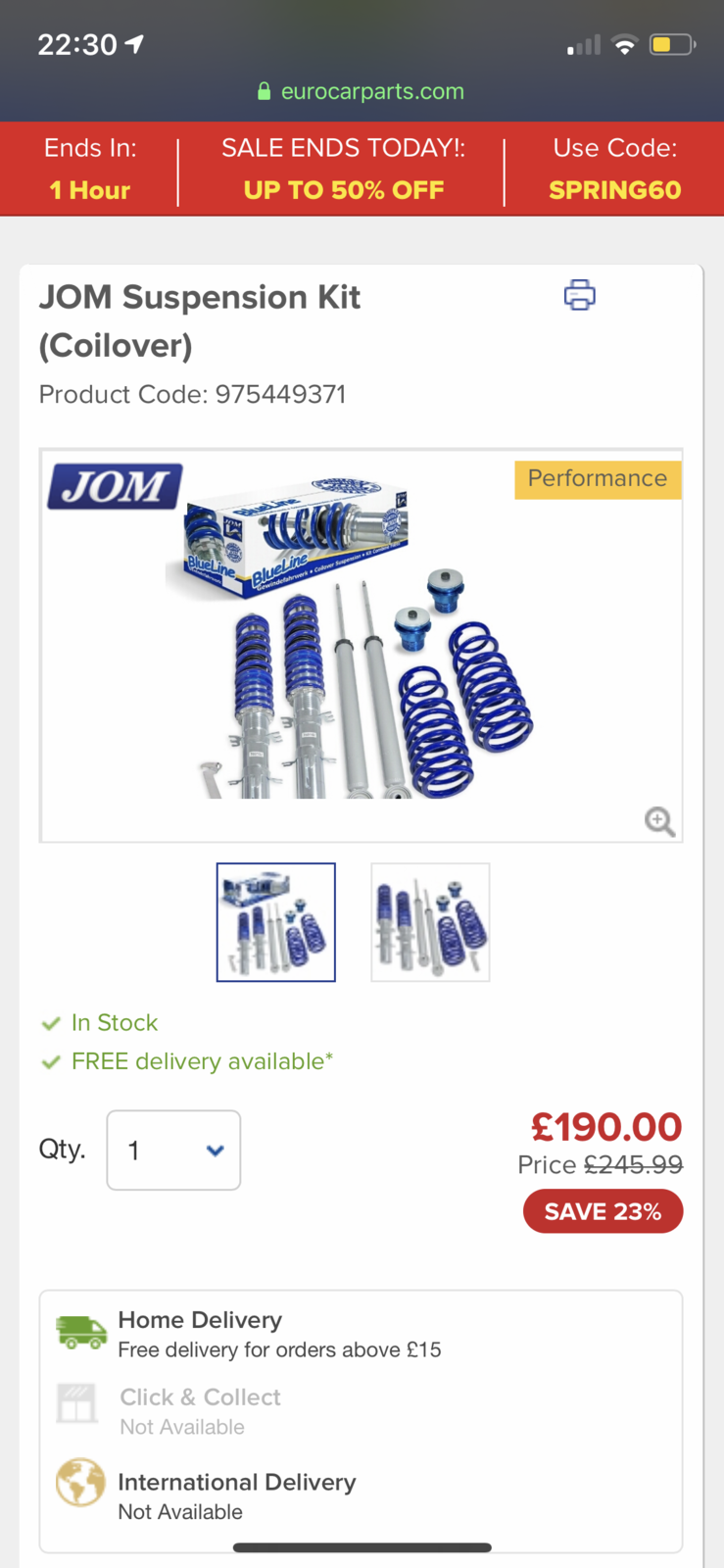Tap the eurocarparts.com address bar
The height and width of the screenshot is (1568, 724).
click(361, 91)
